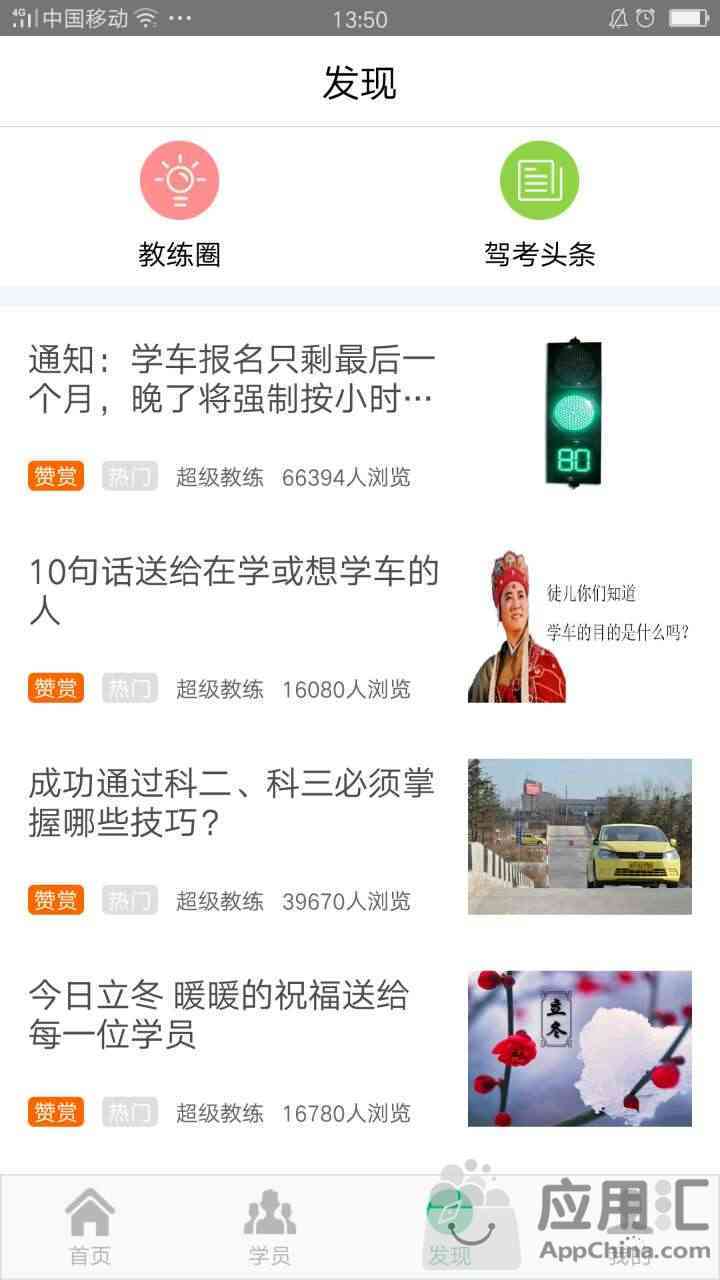720x1280 pixels.
Task: Open the 成功通过科二、科三 tips article
Action: click(232, 803)
